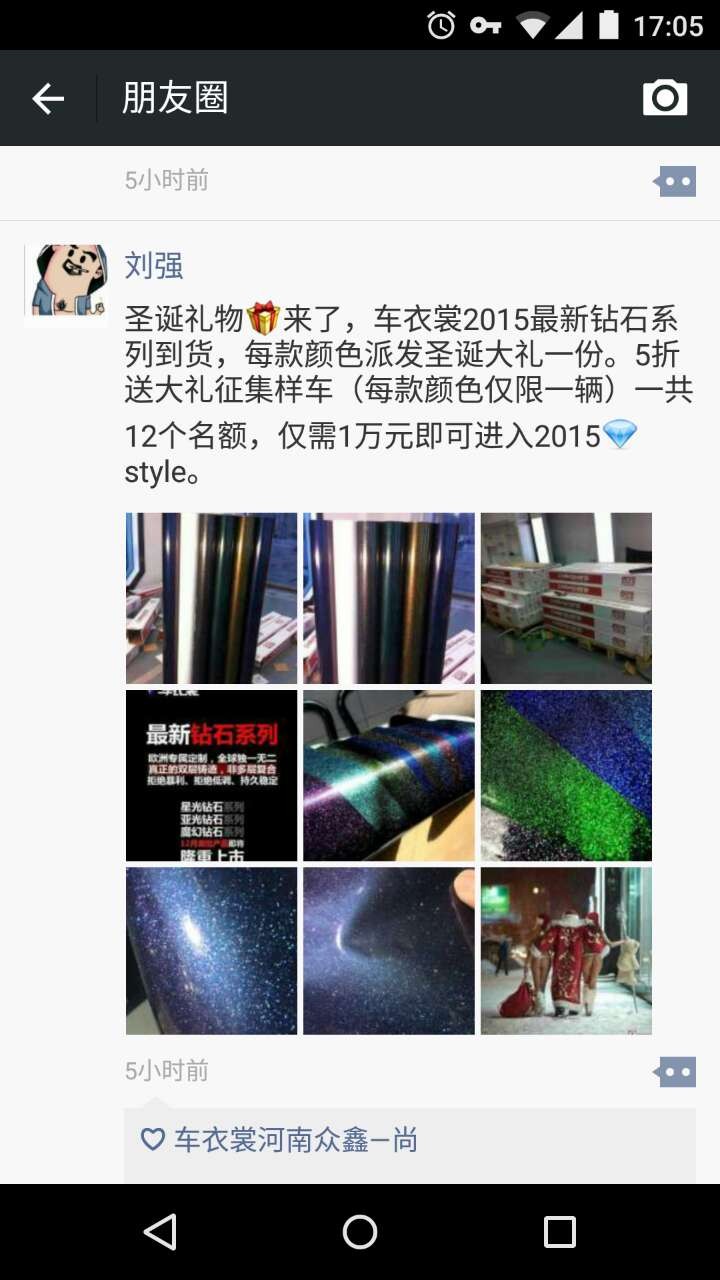Open liker 车衣裳河南众鑫一尚's profile
Screen dimensions: 720x1280
click(x=295, y=1140)
